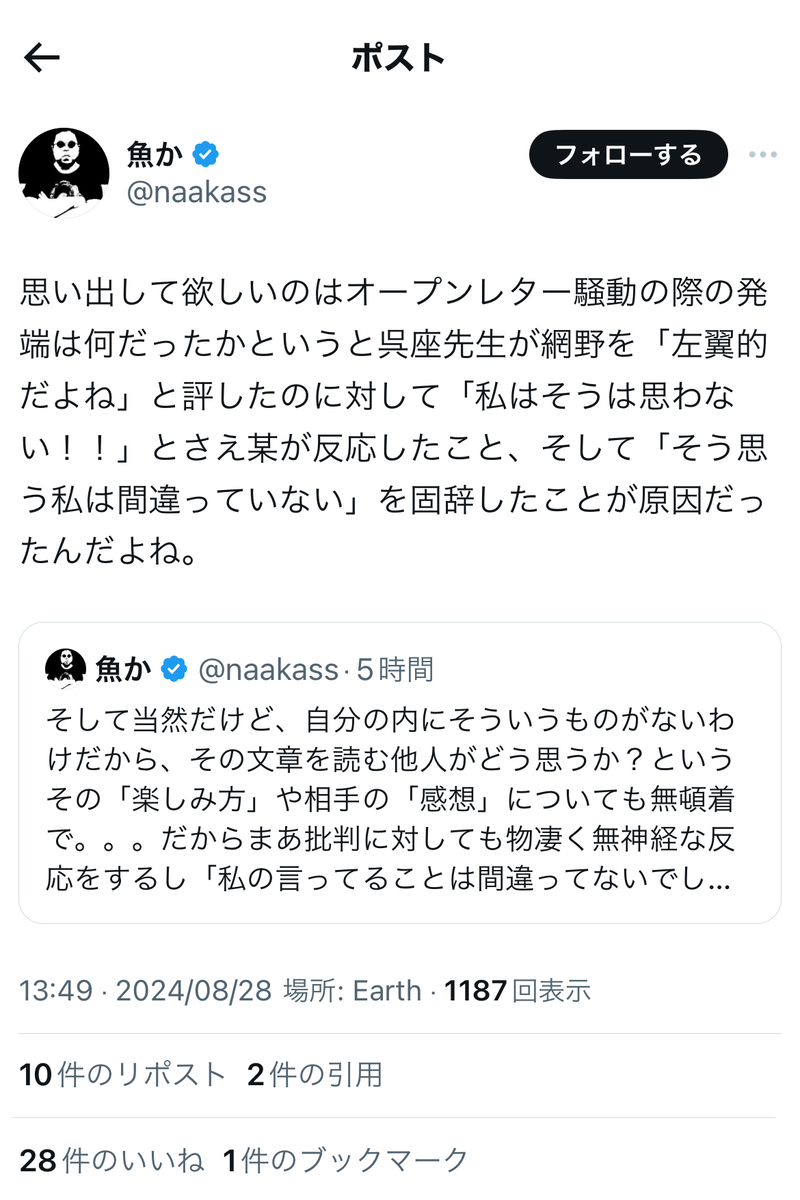This screenshot has width=800, height=1200.
Task: View the 2件の引用 quotes
Action: [x=315, y=1075]
